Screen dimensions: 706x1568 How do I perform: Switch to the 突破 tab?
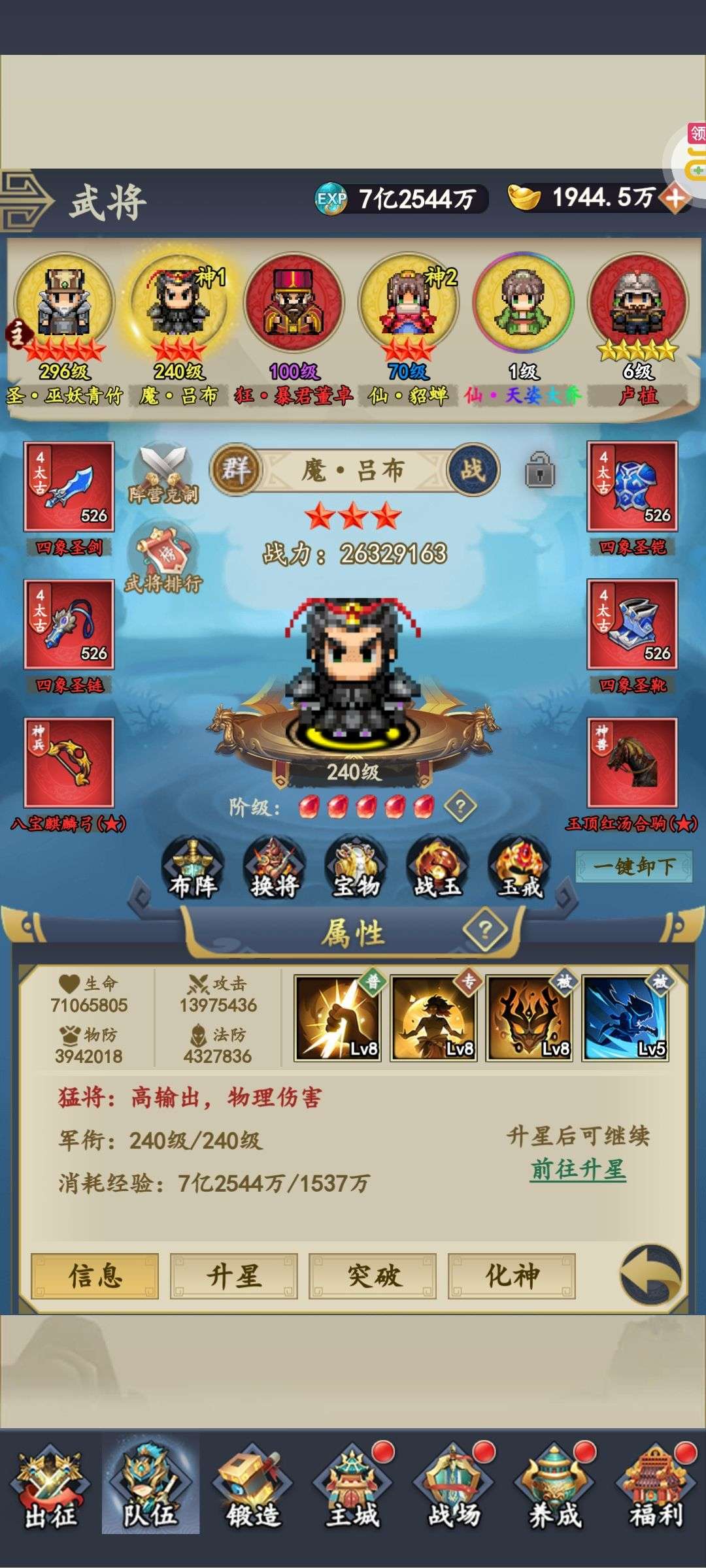point(373,1275)
